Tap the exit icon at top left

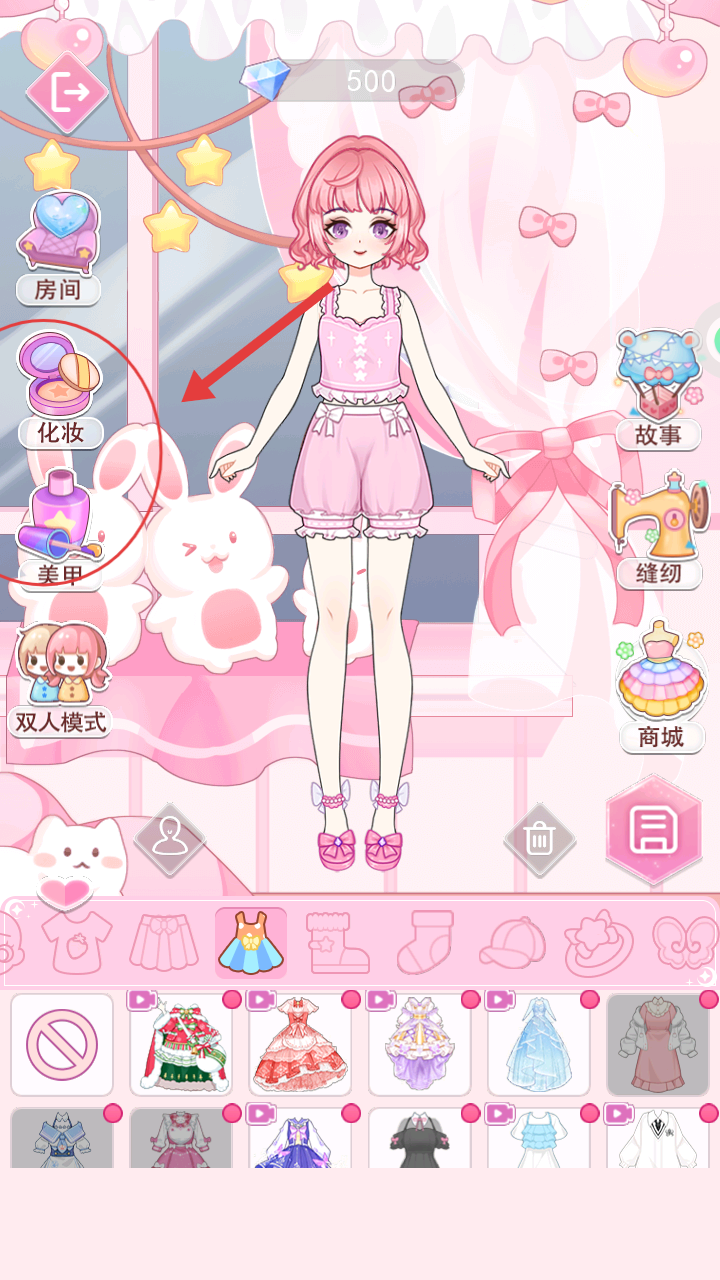tap(67, 93)
